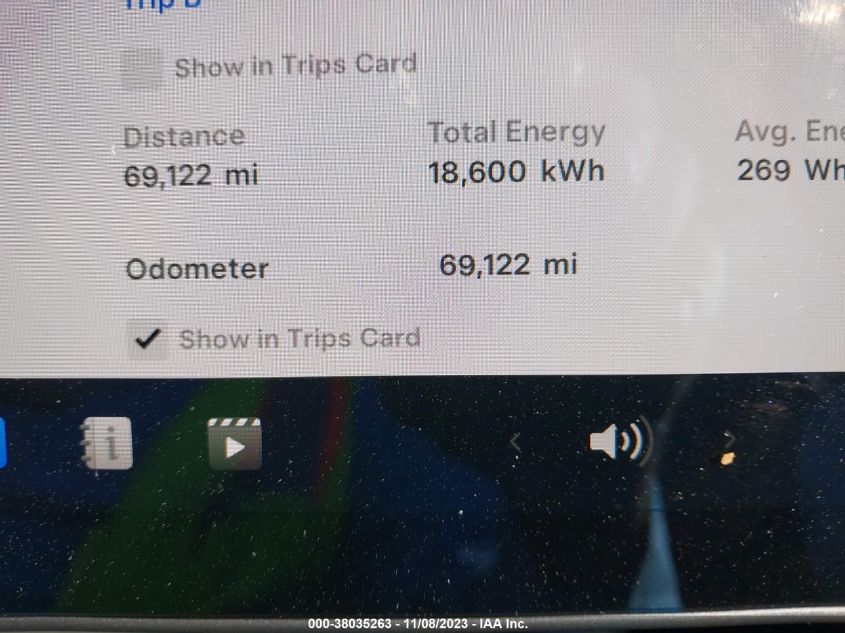Enable Show in Trips Card for Trip B
The image size is (845, 633).
[x=141, y=68]
